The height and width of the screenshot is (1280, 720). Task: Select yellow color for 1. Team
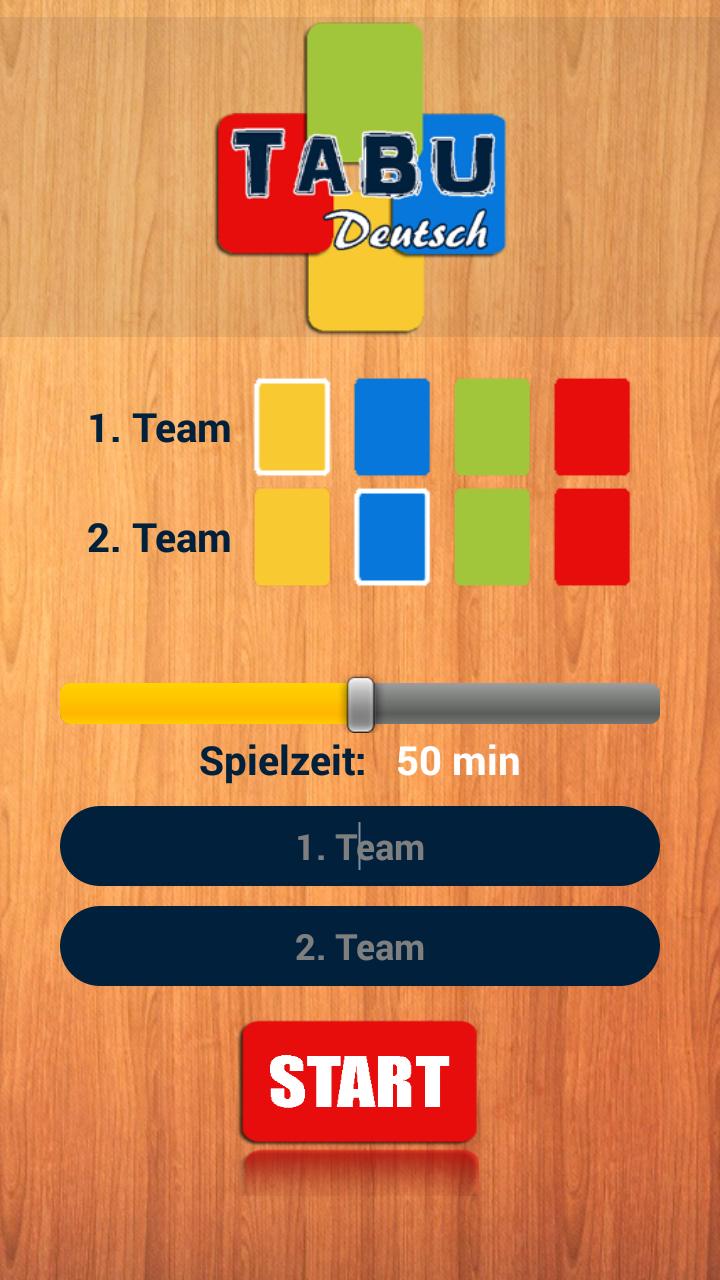(x=292, y=427)
